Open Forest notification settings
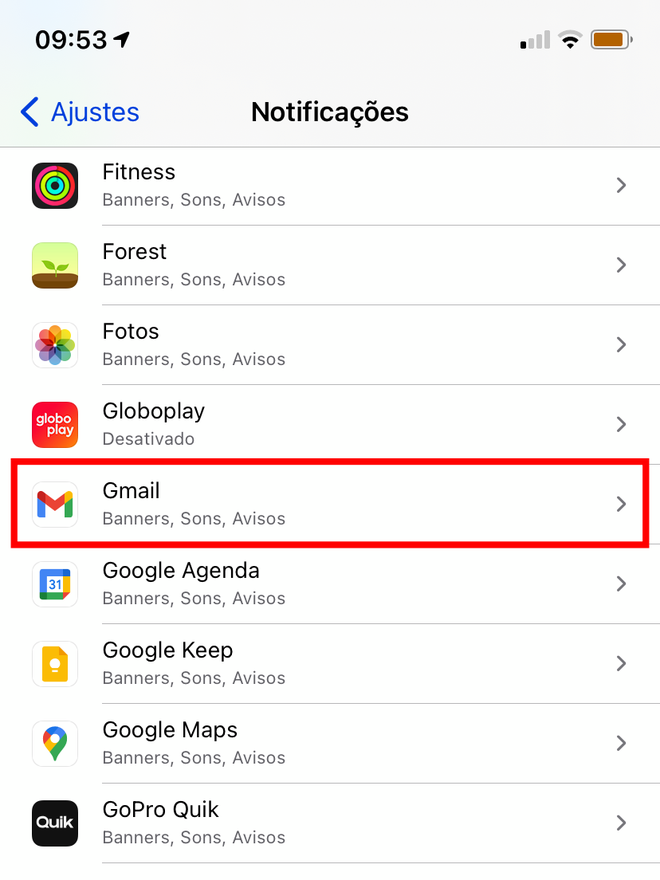Image resolution: width=660 pixels, height=880 pixels. [x=330, y=265]
